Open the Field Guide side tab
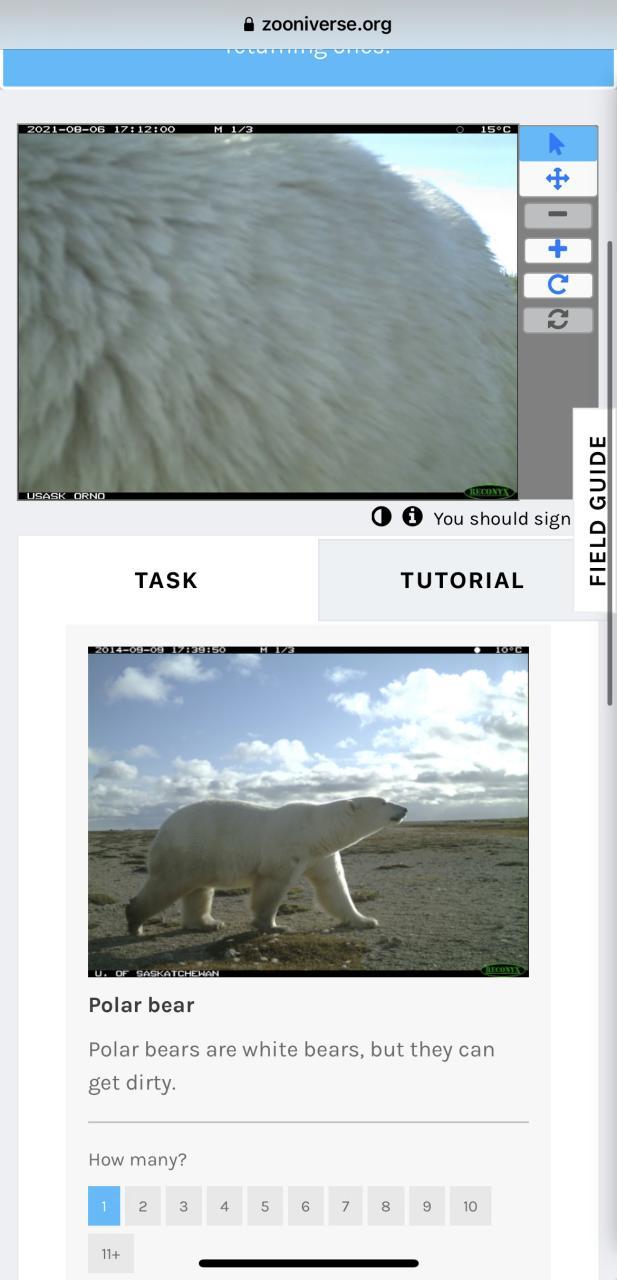Viewport: 617px width, 1280px height. coord(596,510)
